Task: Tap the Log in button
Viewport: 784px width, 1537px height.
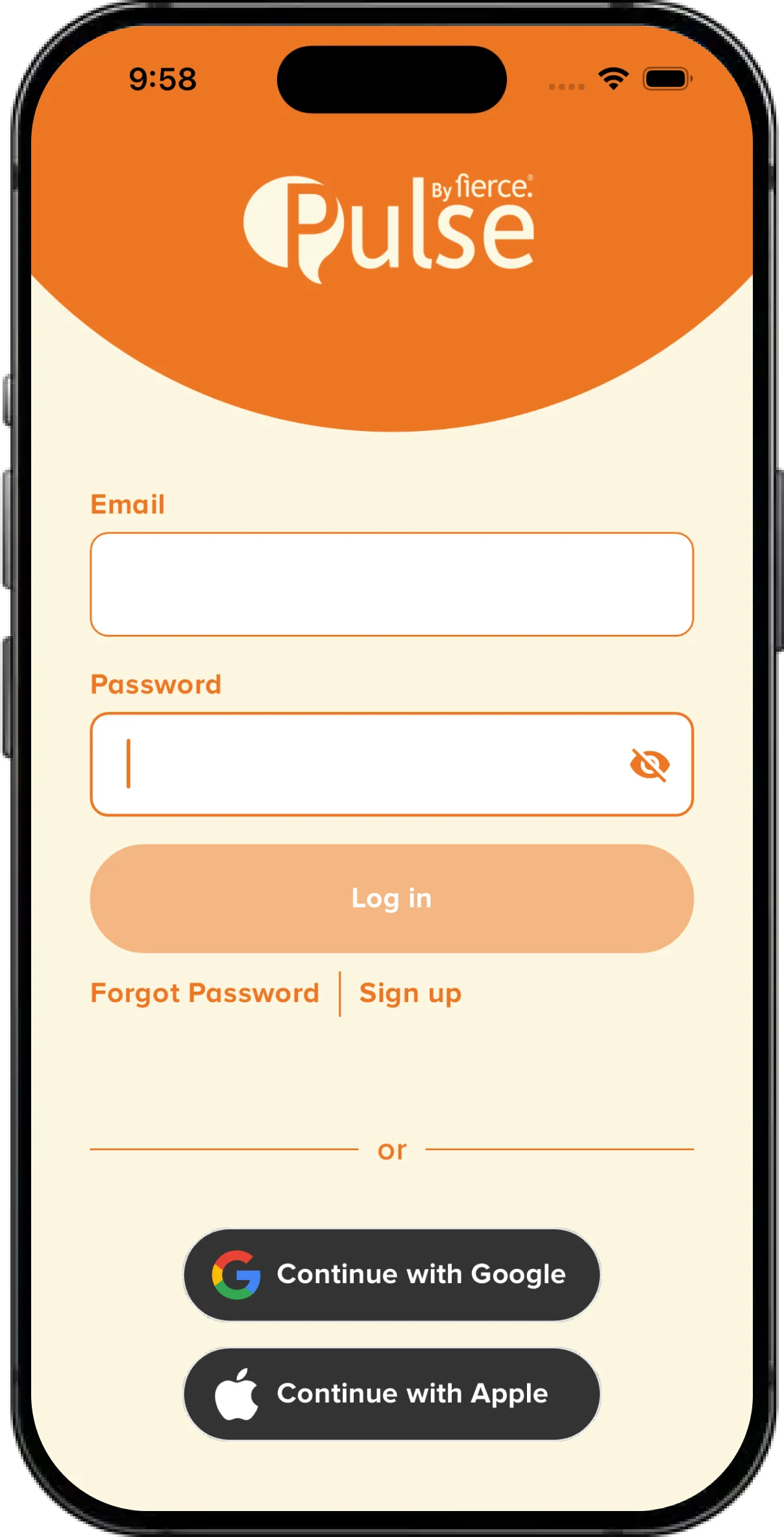Action: 391,898
